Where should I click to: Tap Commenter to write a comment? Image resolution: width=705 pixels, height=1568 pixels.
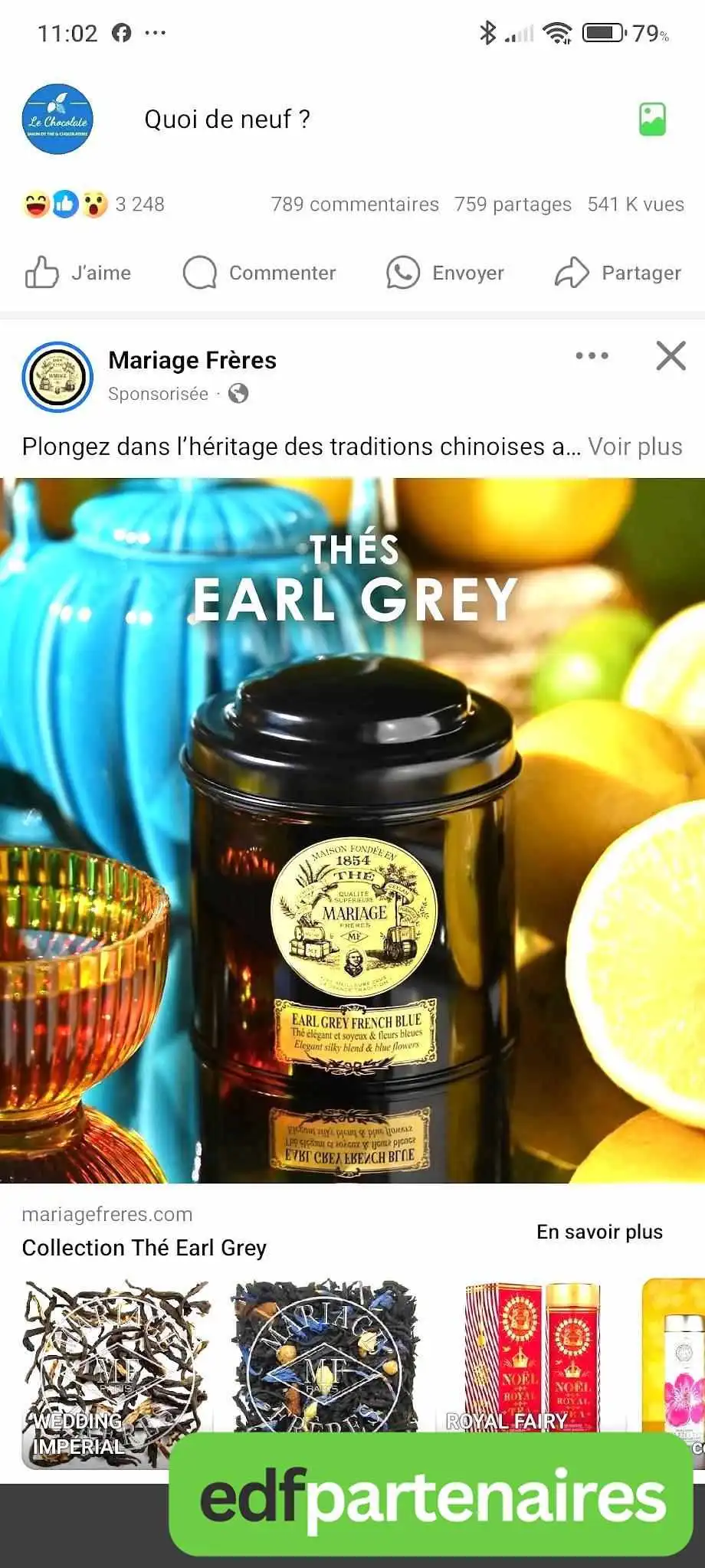point(259,273)
